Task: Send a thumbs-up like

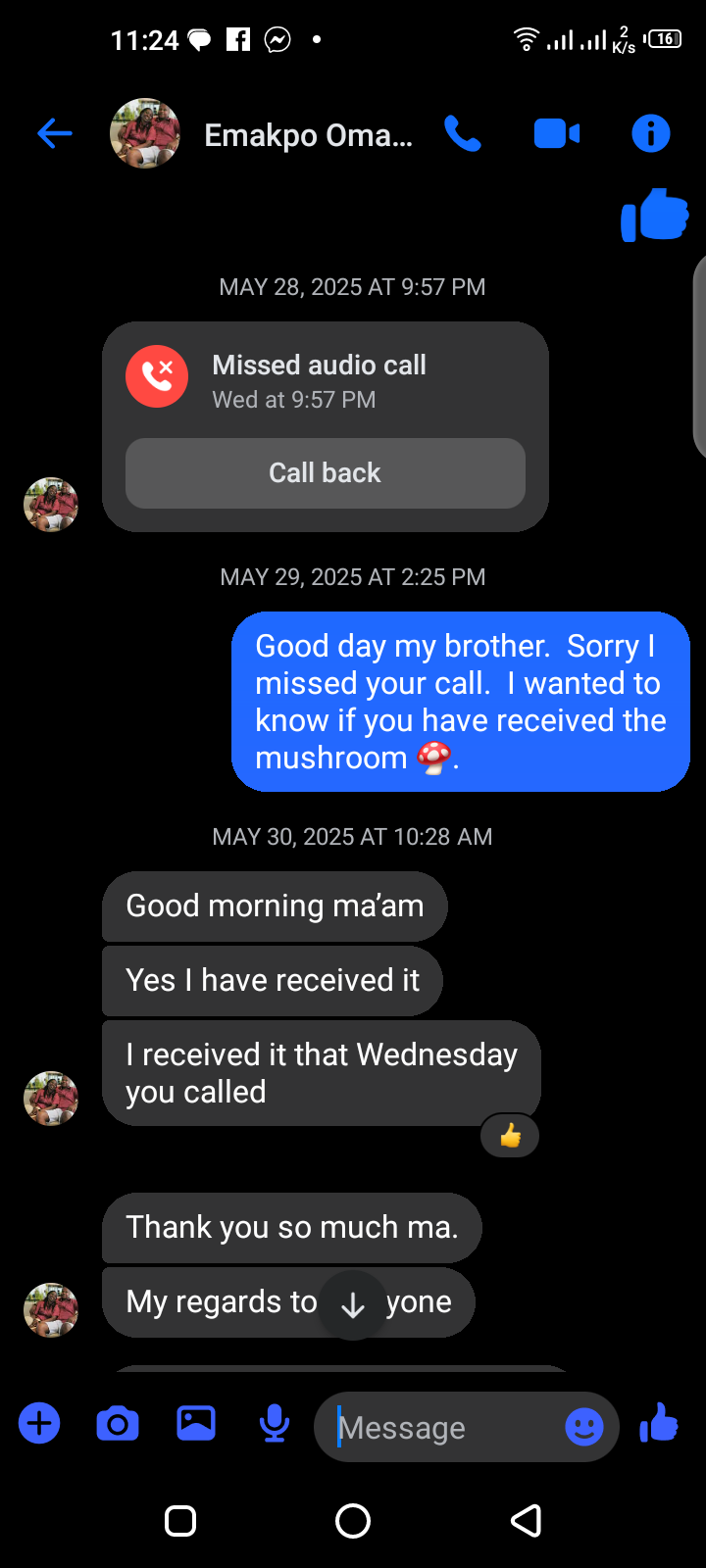Action: [x=659, y=1423]
